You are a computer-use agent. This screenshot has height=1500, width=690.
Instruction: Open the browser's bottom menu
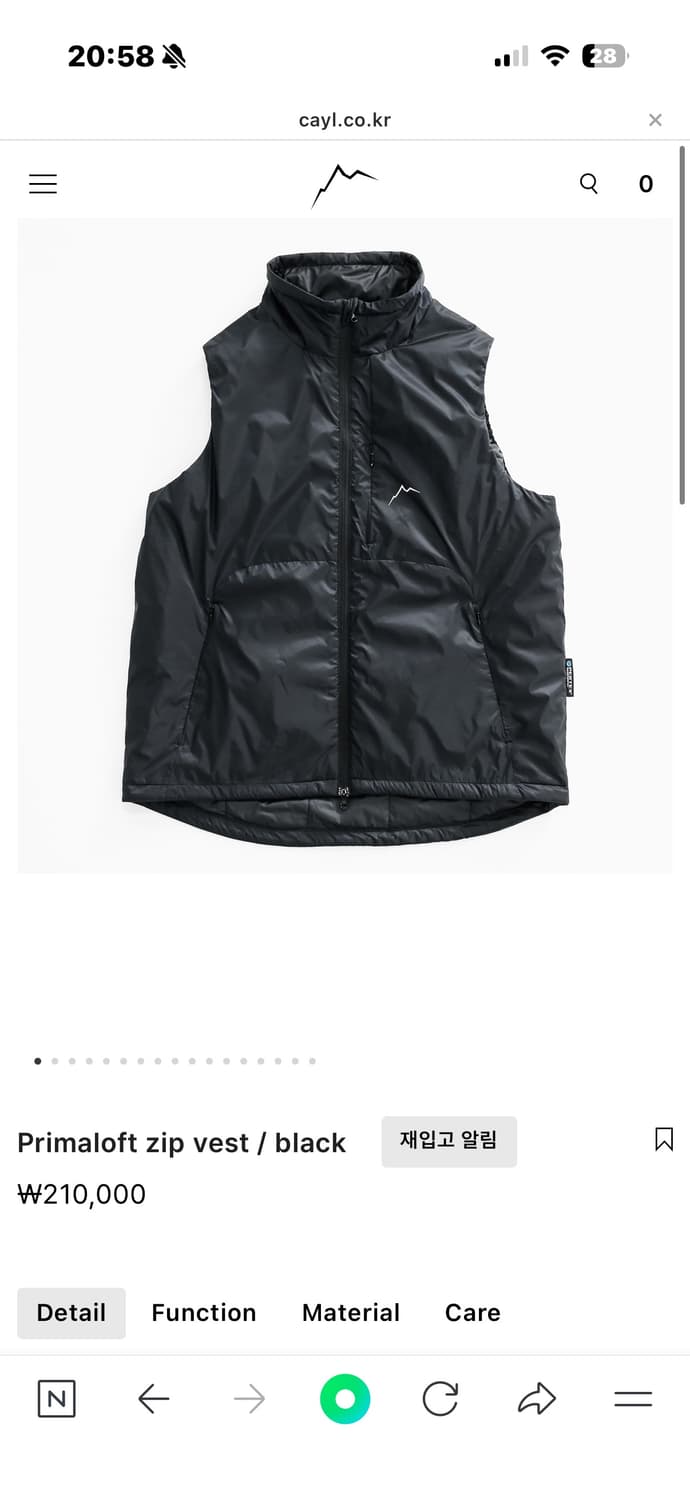click(x=633, y=1399)
